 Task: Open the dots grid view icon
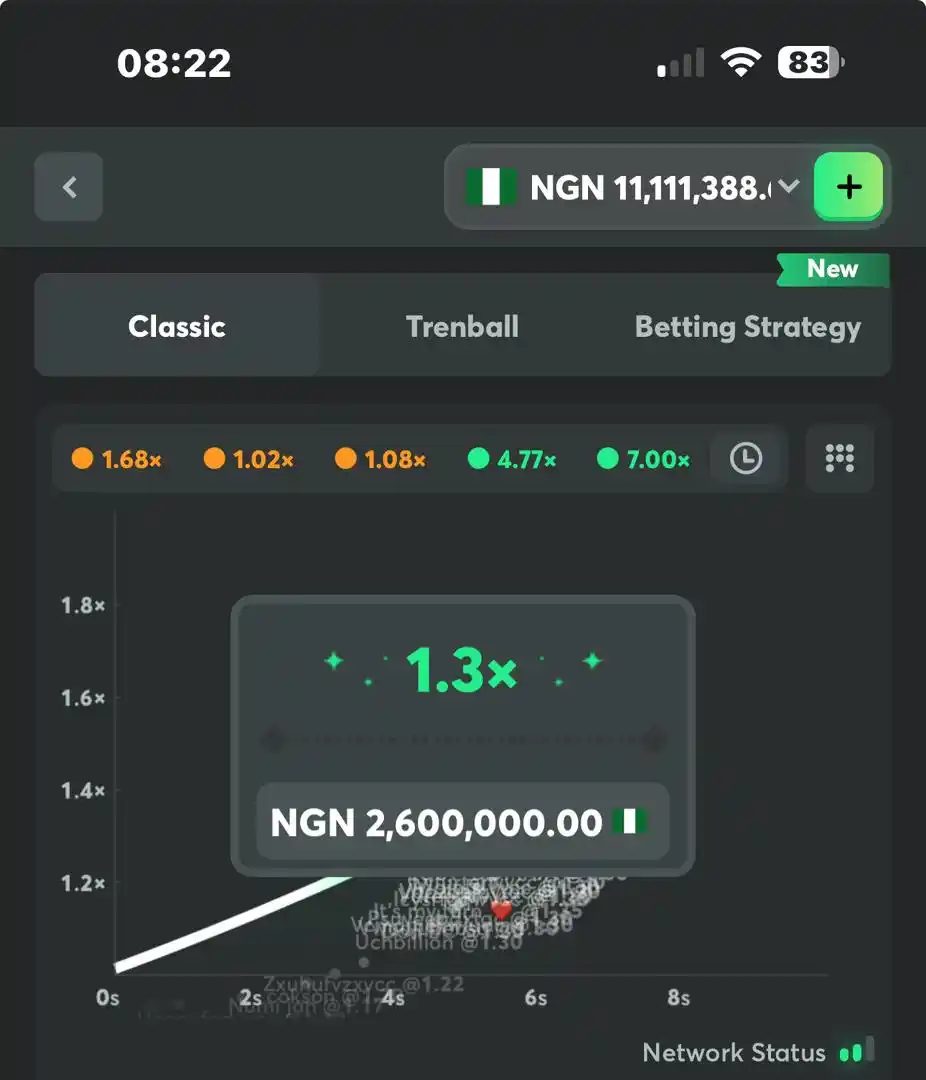[839, 459]
